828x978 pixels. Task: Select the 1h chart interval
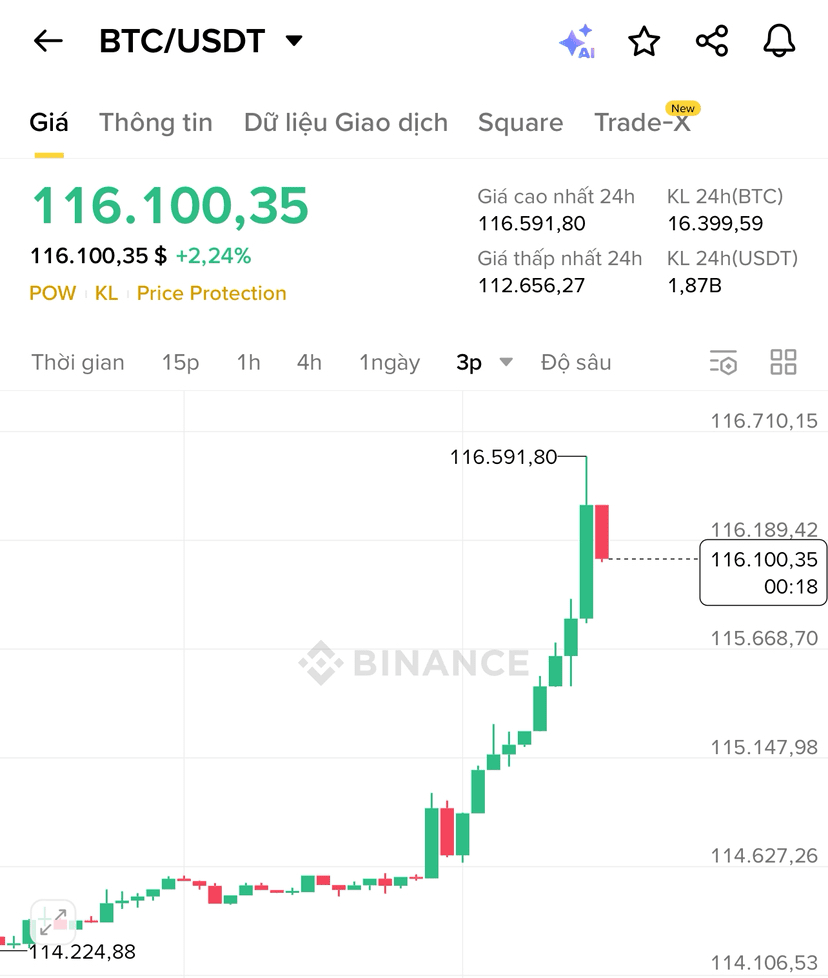pyautogui.click(x=248, y=362)
